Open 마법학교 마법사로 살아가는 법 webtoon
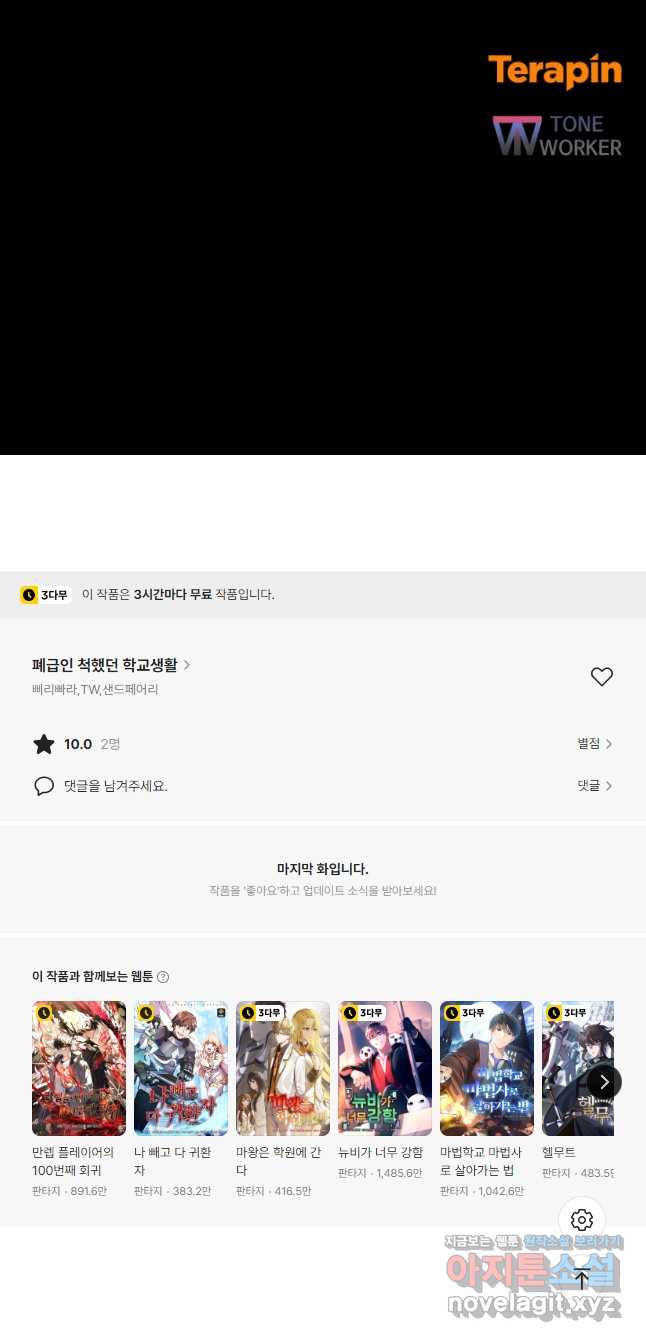 click(x=487, y=1068)
